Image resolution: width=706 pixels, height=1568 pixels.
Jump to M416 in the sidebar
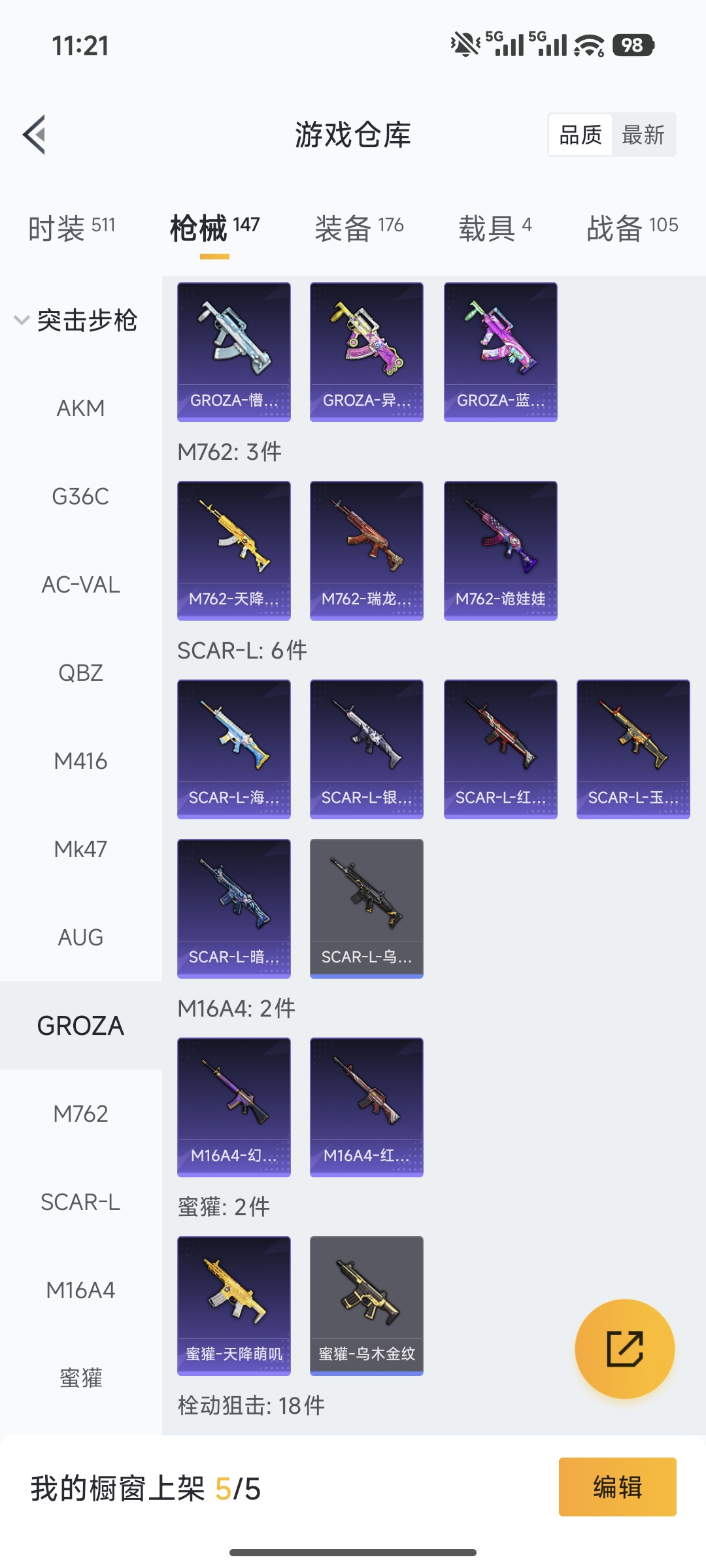(x=80, y=761)
